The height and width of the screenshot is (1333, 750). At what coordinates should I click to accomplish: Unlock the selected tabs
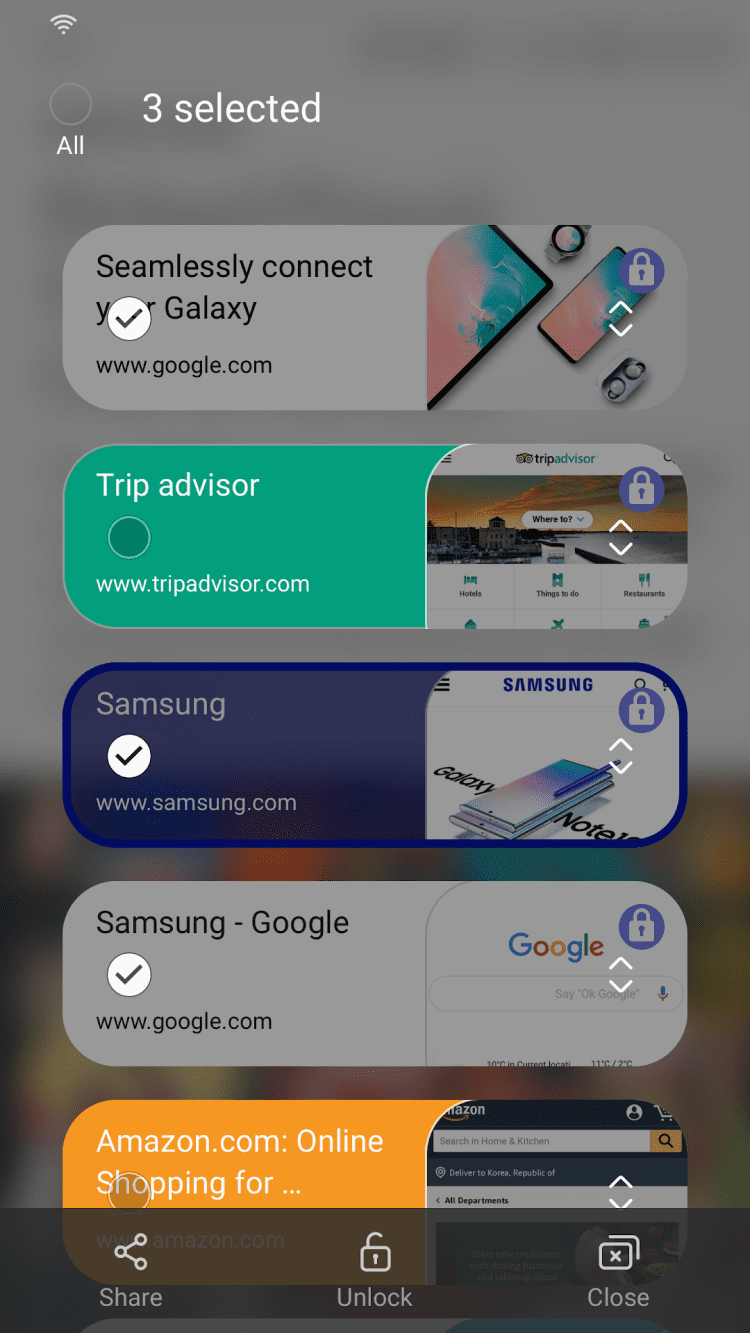click(374, 1270)
